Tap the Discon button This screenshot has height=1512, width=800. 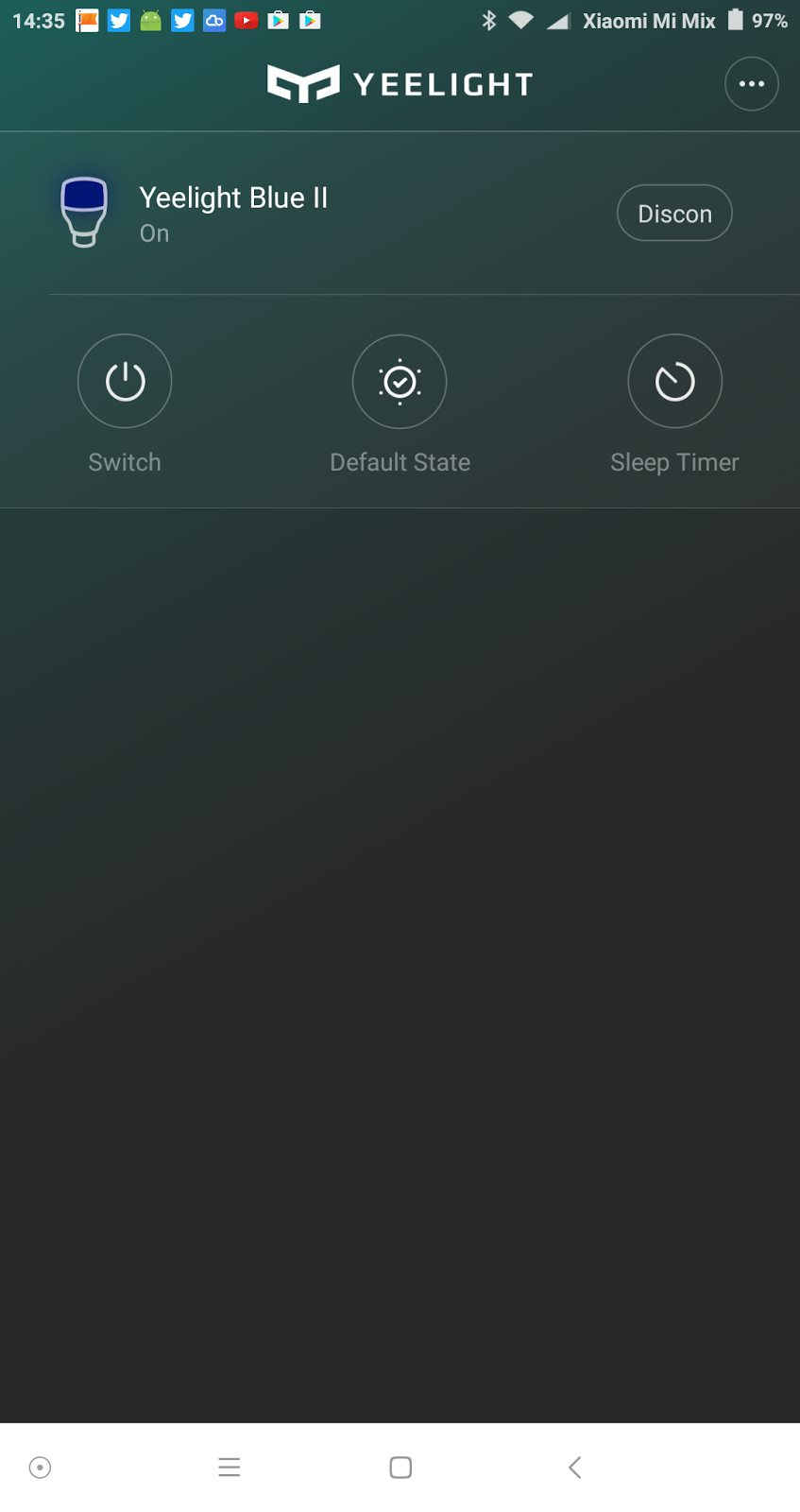click(x=674, y=214)
